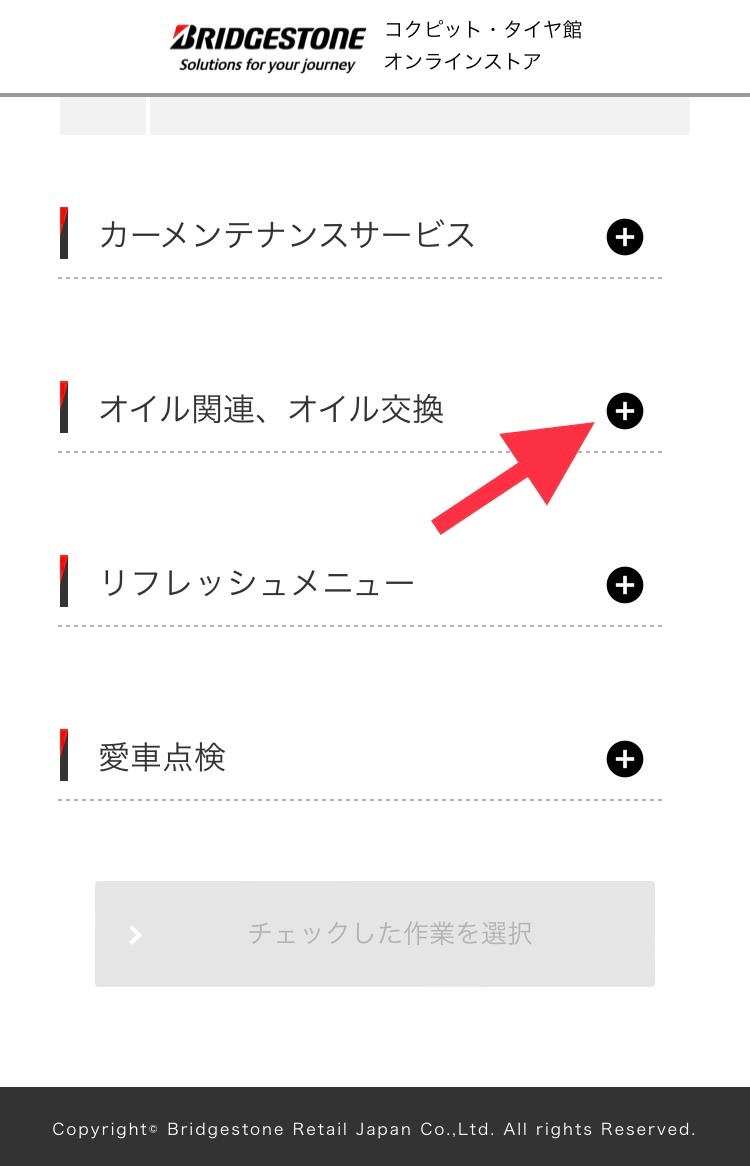750x1166 pixels.
Task: Expand the カーメンテナンスサービス section
Action: 624,237
